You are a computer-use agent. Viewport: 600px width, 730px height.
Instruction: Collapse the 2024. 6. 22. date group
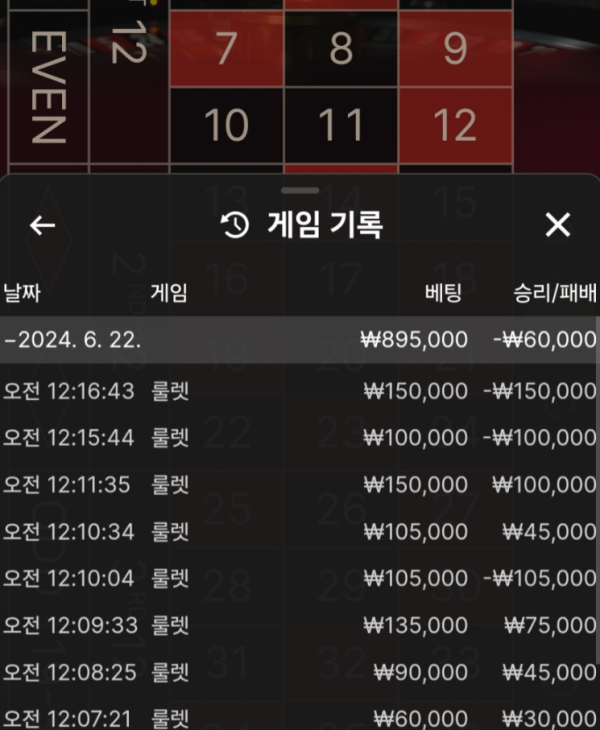click(x=298, y=340)
